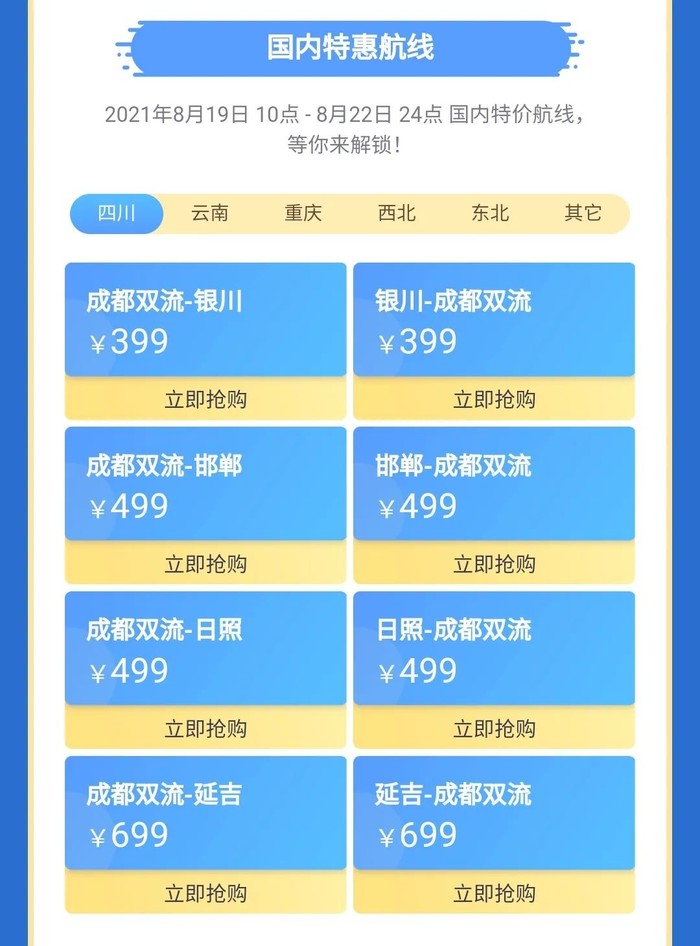
Task: Tap 立即抢购 for 成都双流-银川
Action: pos(205,400)
